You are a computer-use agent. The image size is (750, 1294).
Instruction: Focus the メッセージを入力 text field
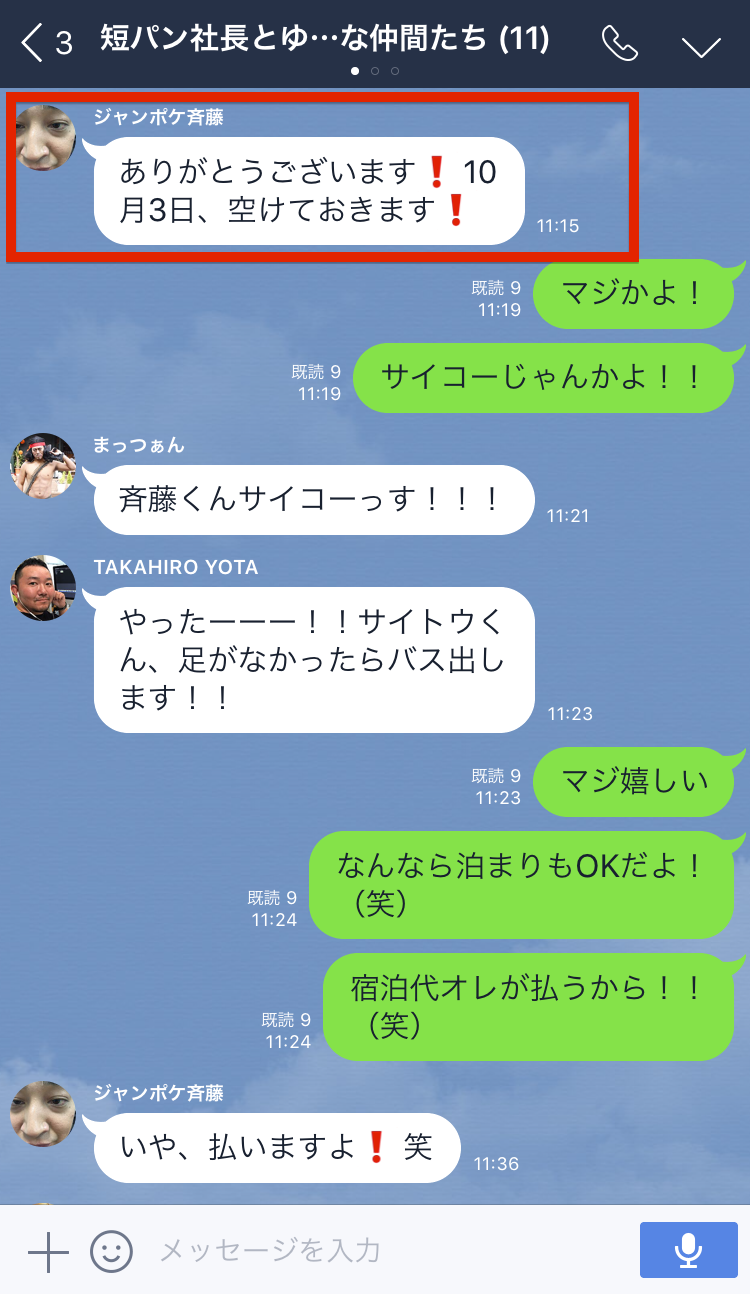click(x=380, y=1250)
